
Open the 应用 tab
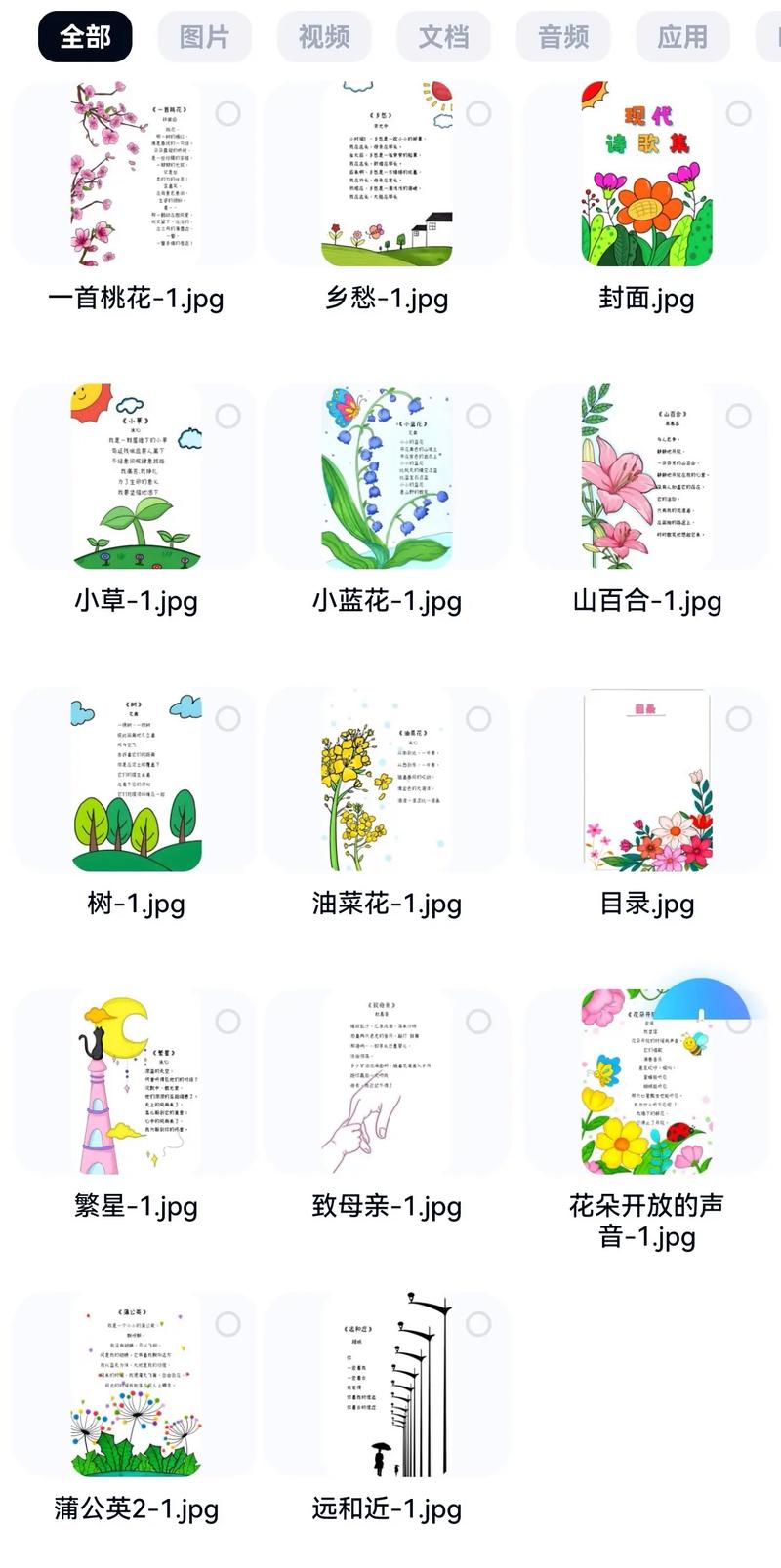pos(682,36)
